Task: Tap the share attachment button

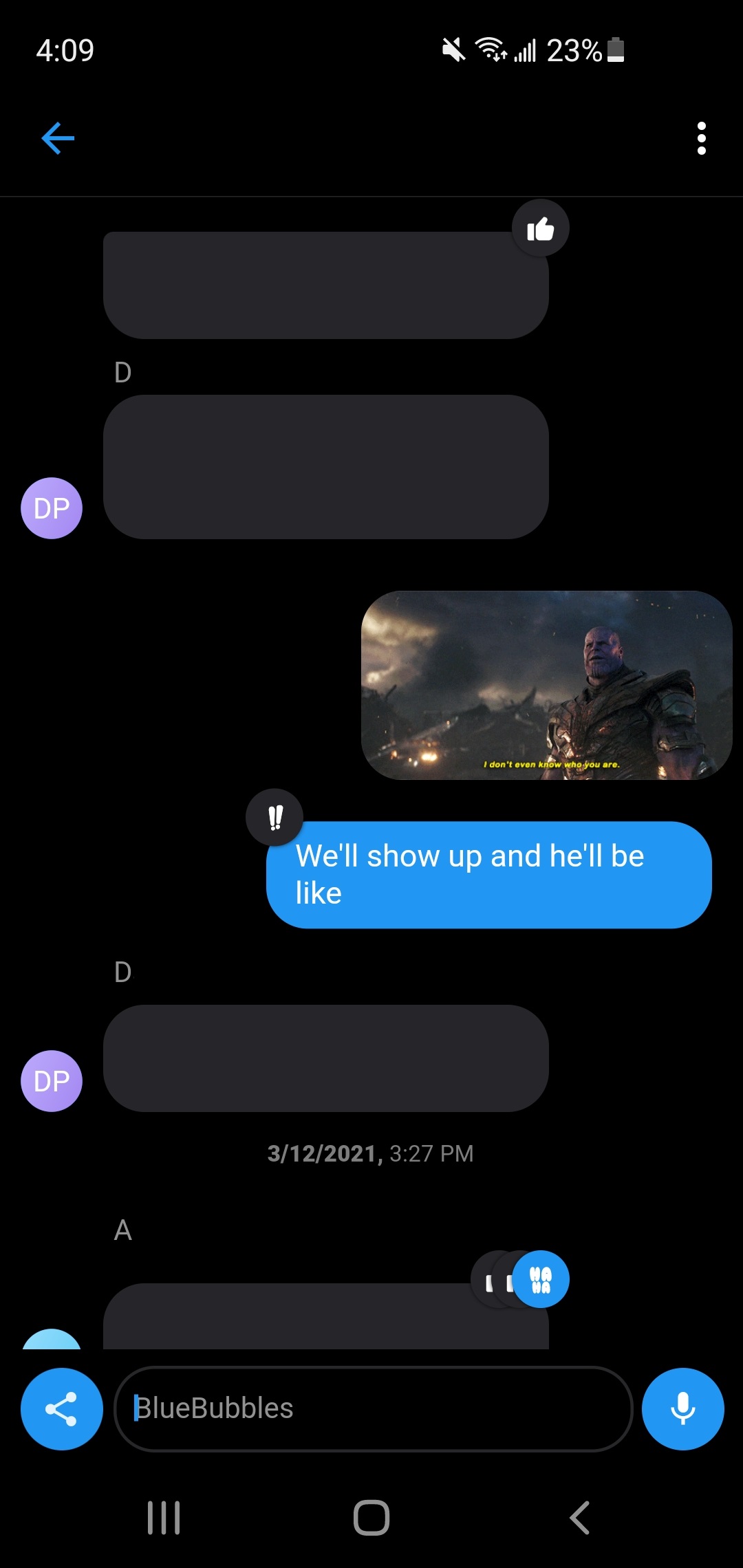Action: (61, 1408)
